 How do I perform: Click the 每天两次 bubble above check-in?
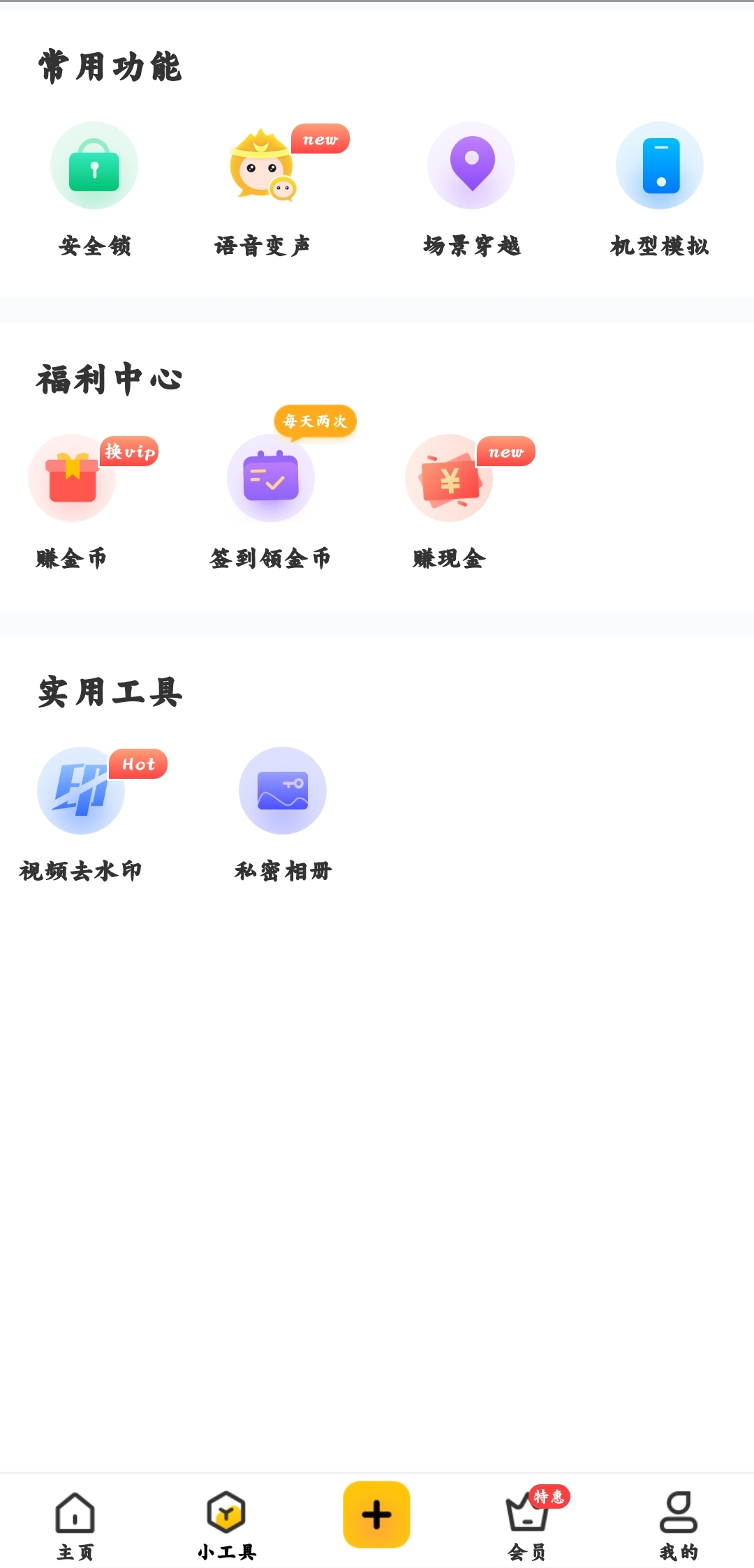click(x=316, y=421)
